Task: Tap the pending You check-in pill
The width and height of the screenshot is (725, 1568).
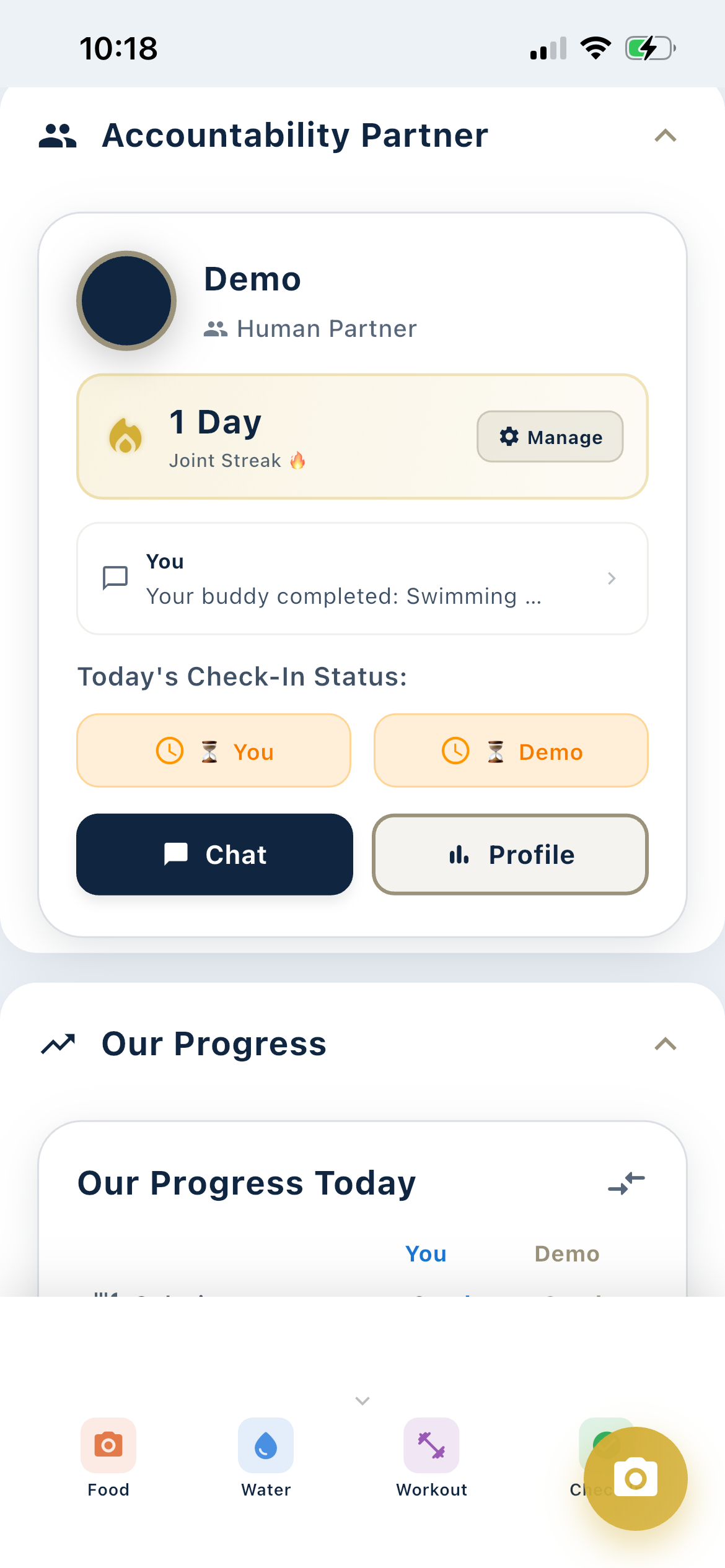Action: point(213,751)
